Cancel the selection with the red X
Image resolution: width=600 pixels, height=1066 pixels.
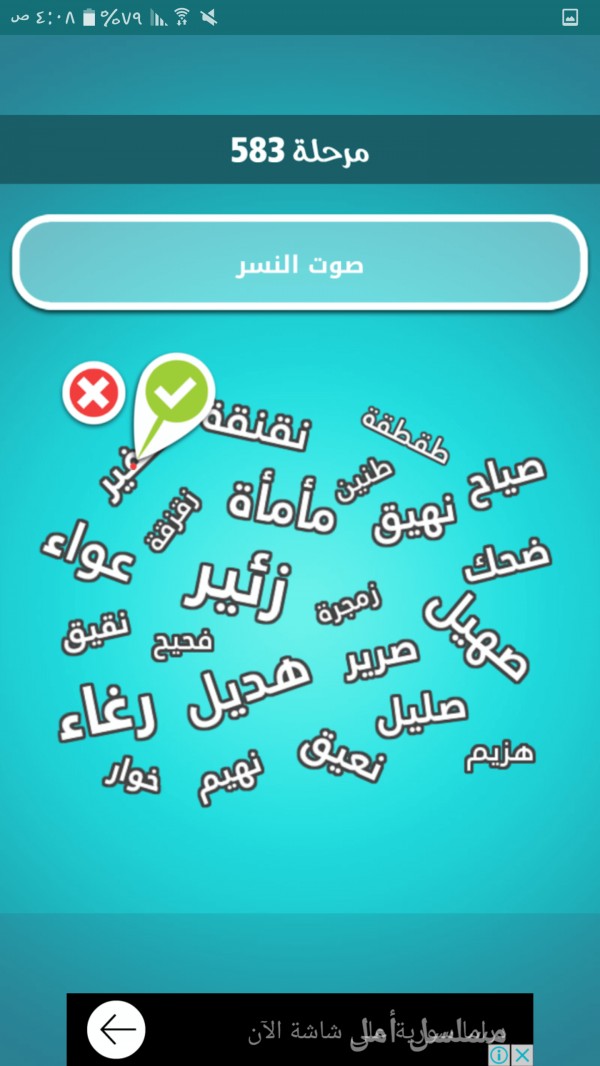point(92,393)
